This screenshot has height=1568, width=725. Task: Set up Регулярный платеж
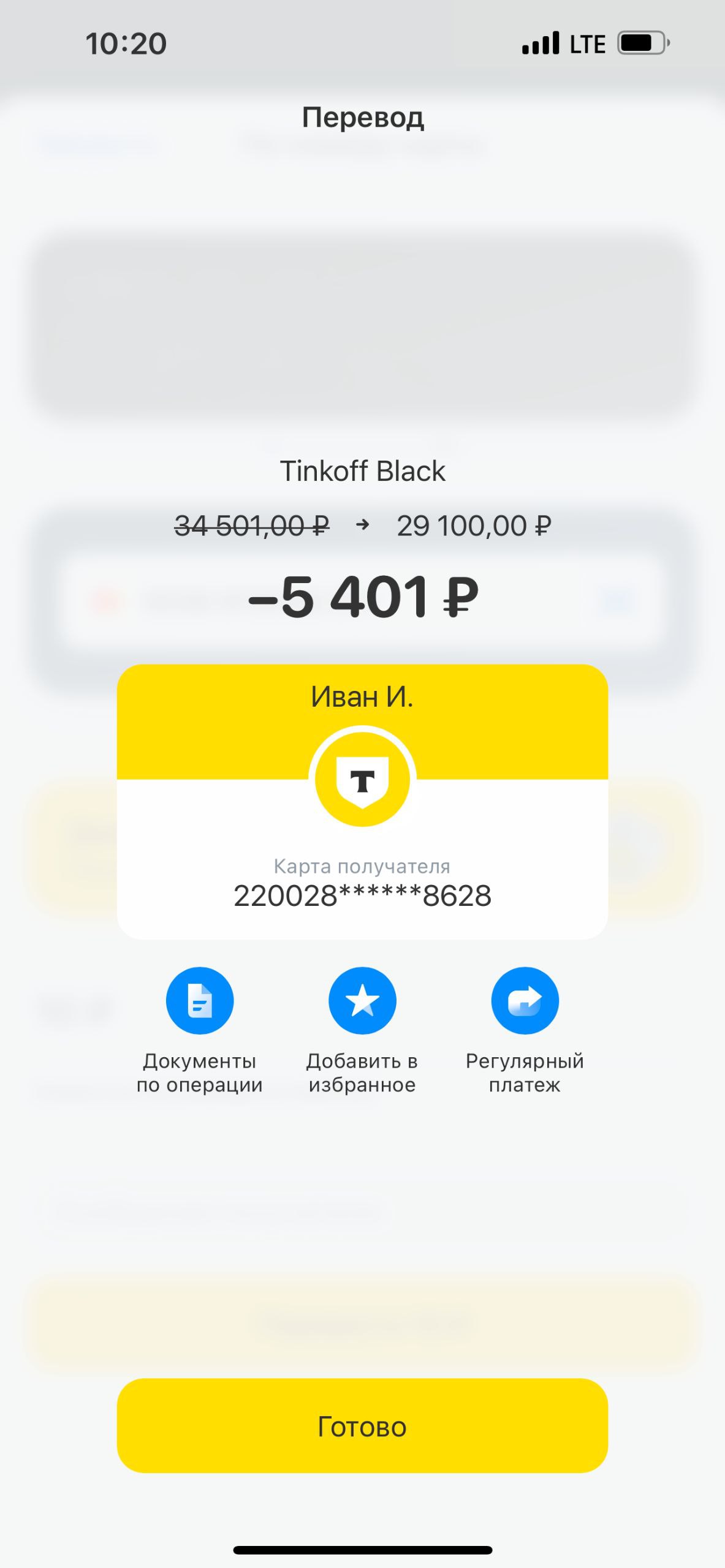click(525, 1000)
